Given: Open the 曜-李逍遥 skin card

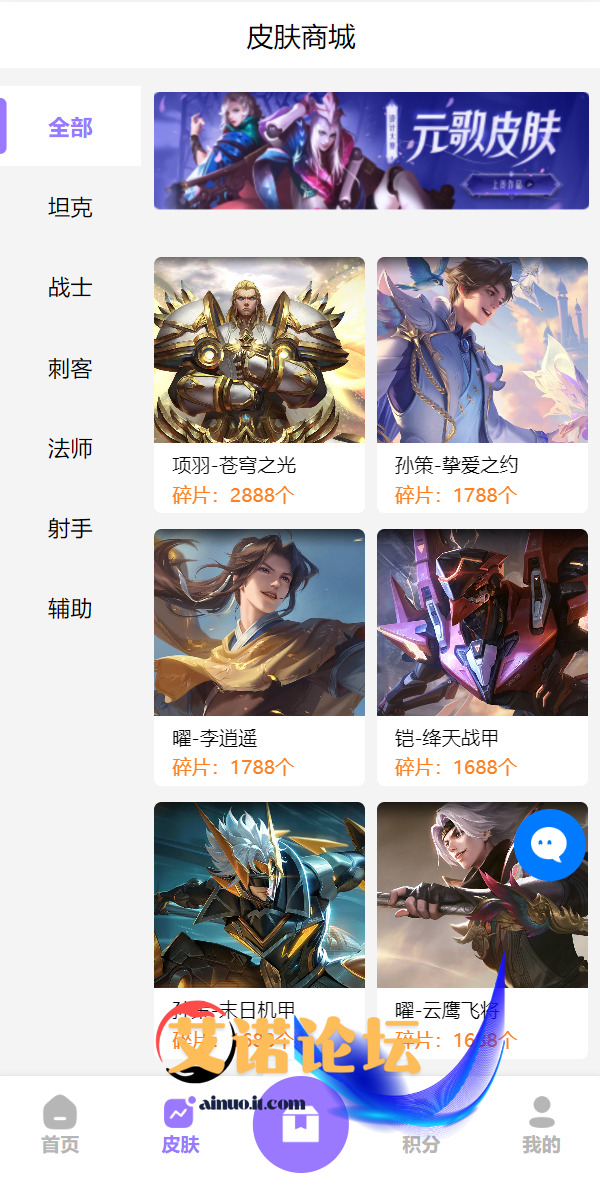Looking at the screenshot, I should [x=259, y=656].
